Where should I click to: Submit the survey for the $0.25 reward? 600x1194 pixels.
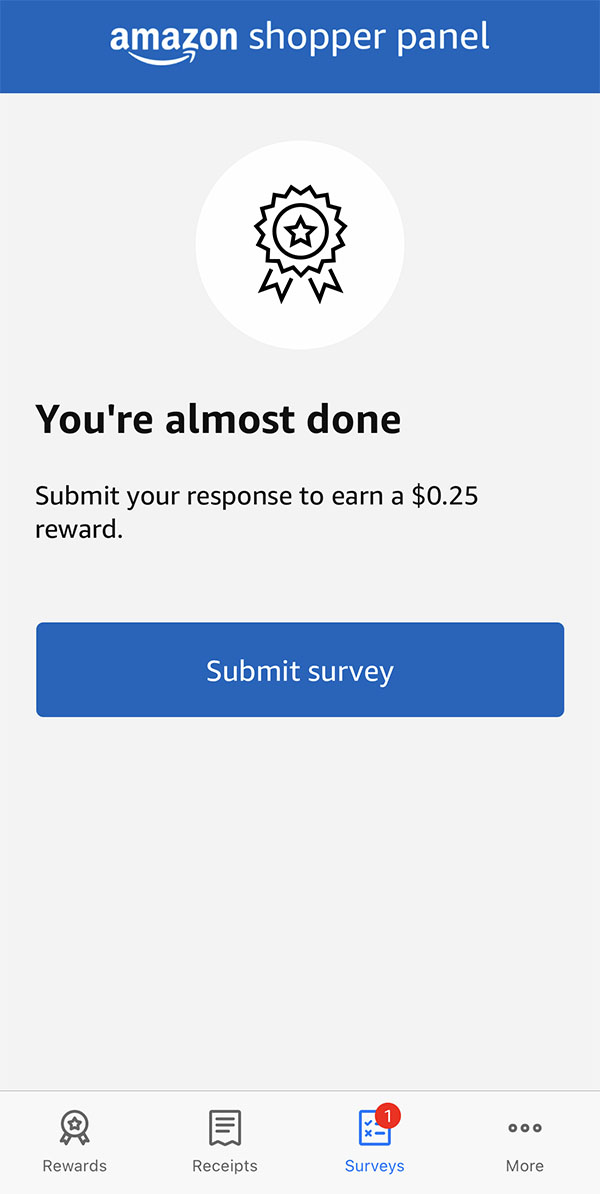[300, 669]
